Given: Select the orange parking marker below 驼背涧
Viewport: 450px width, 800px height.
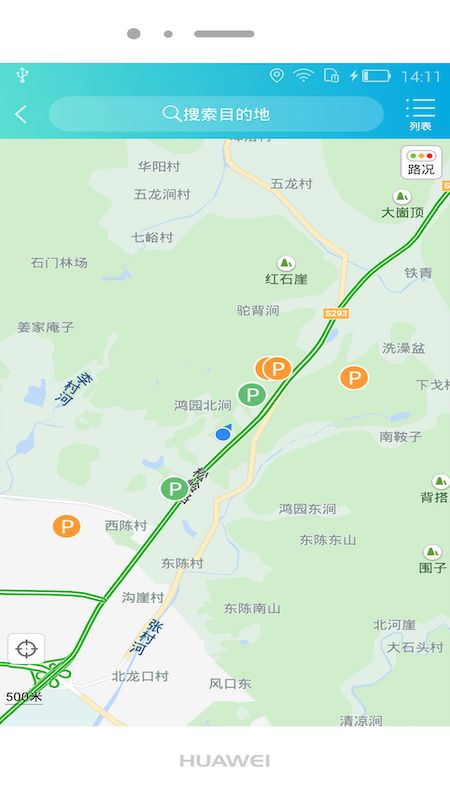Looking at the screenshot, I should click(278, 368).
